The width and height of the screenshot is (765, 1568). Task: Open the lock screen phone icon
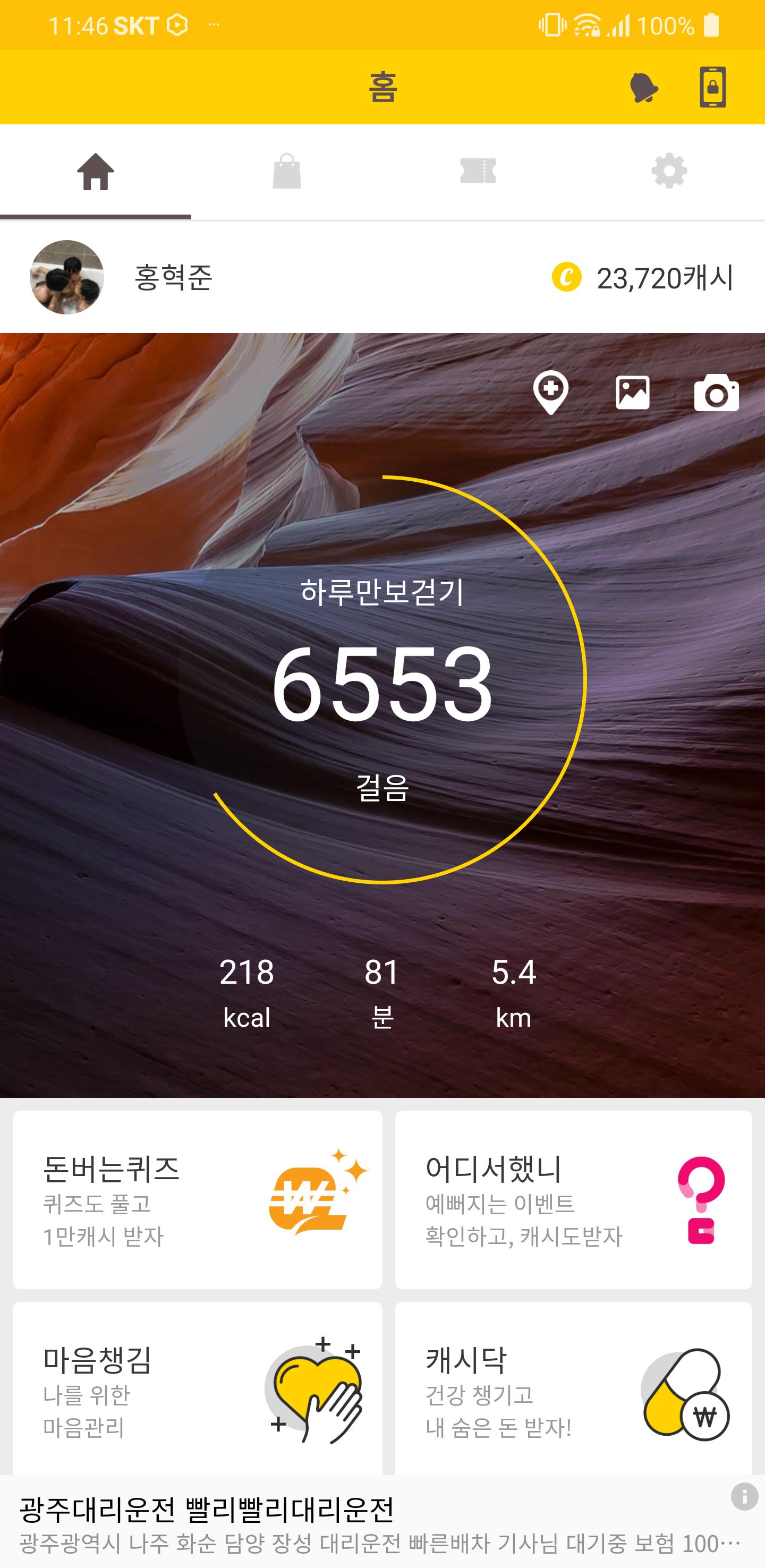(x=712, y=88)
